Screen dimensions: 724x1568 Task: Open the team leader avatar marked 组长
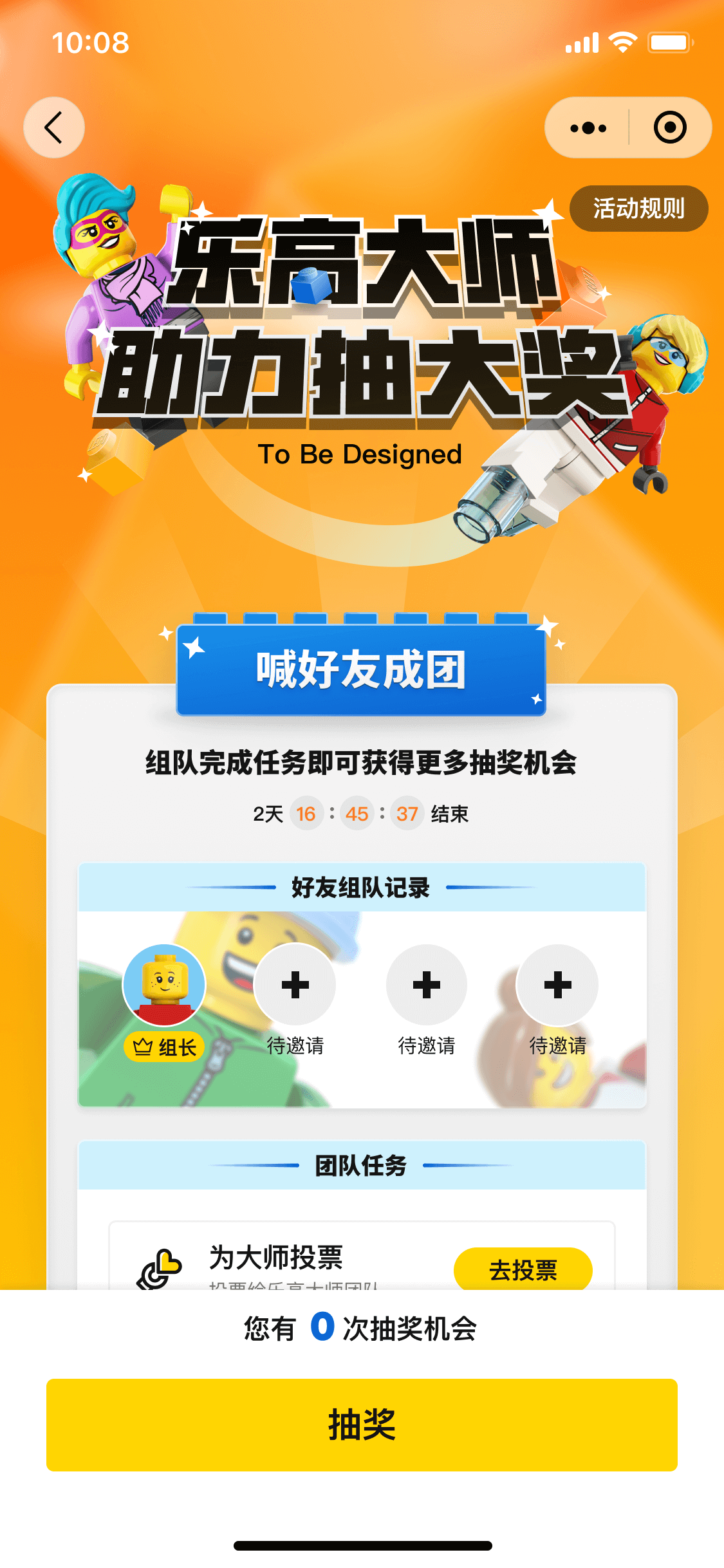pyautogui.click(x=164, y=985)
